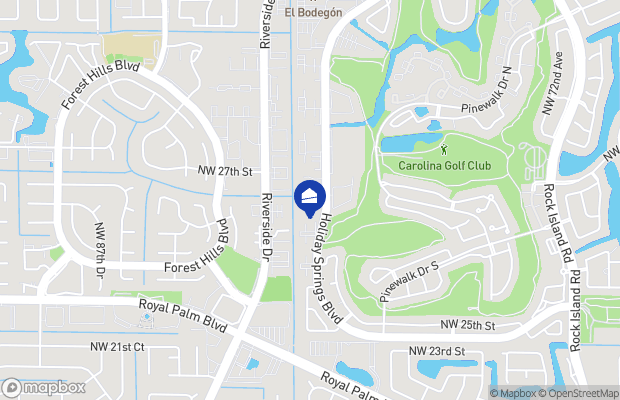Open the © Mapbox attribution link

[x=513, y=393]
